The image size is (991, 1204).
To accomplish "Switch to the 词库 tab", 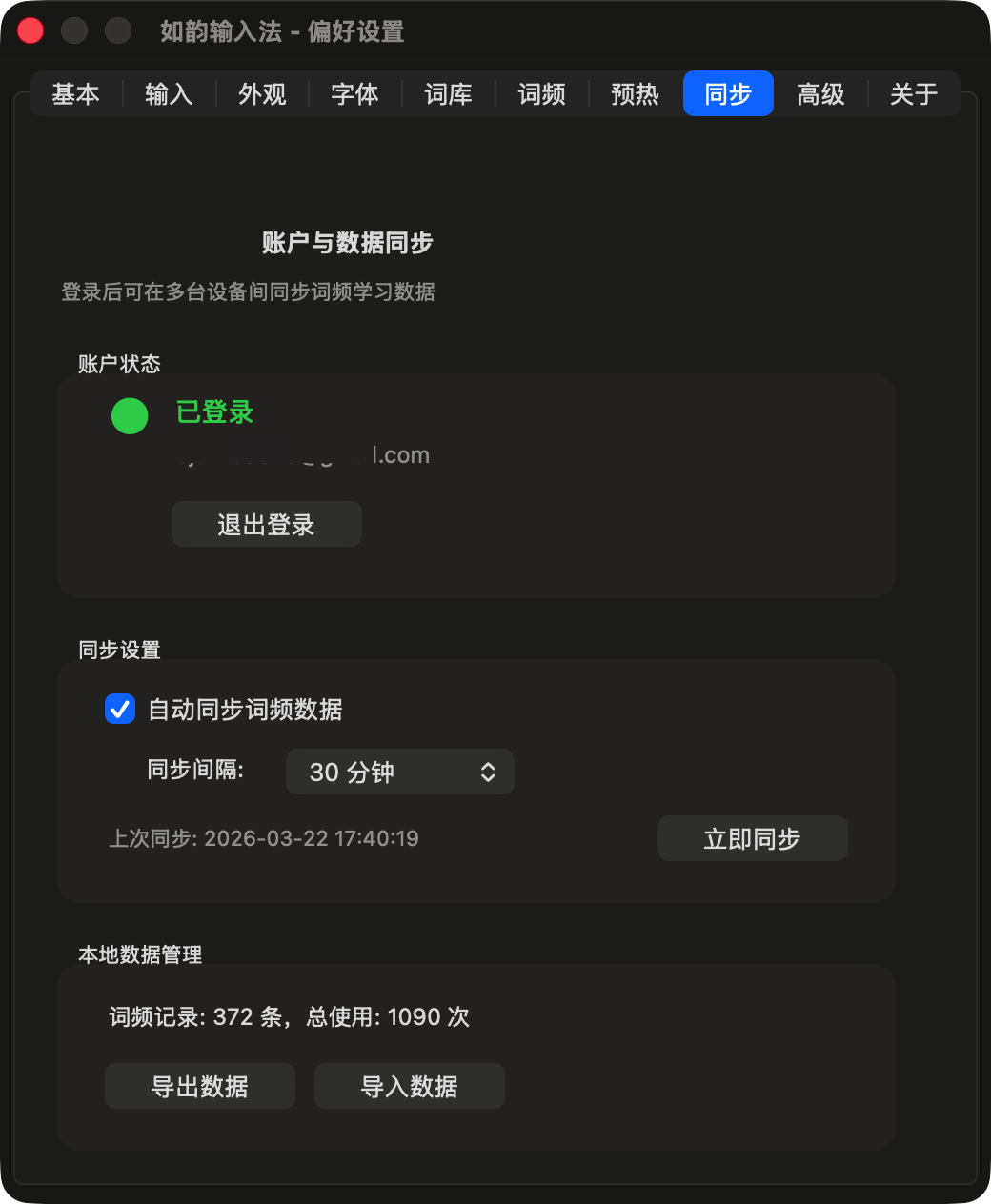I will tap(448, 93).
